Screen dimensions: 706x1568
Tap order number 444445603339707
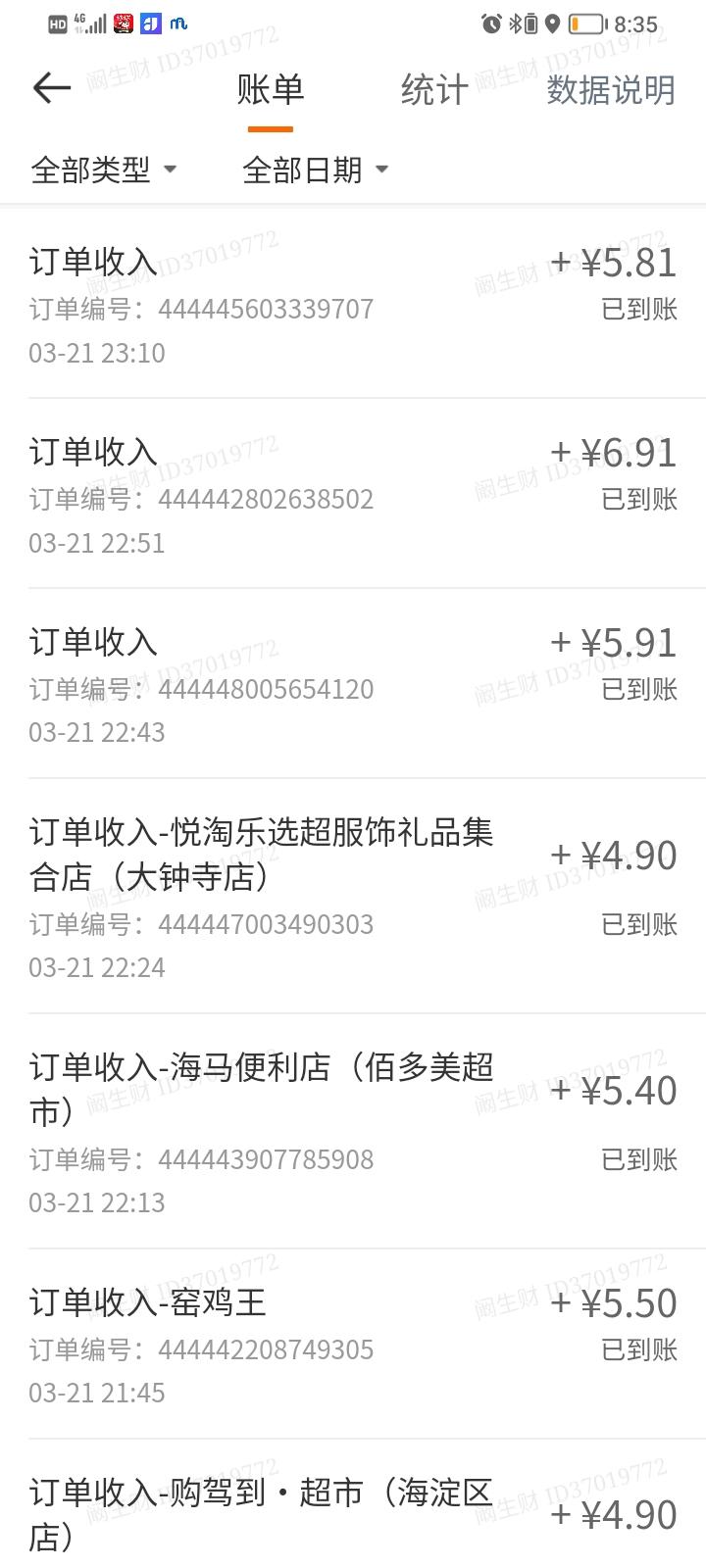201,309
